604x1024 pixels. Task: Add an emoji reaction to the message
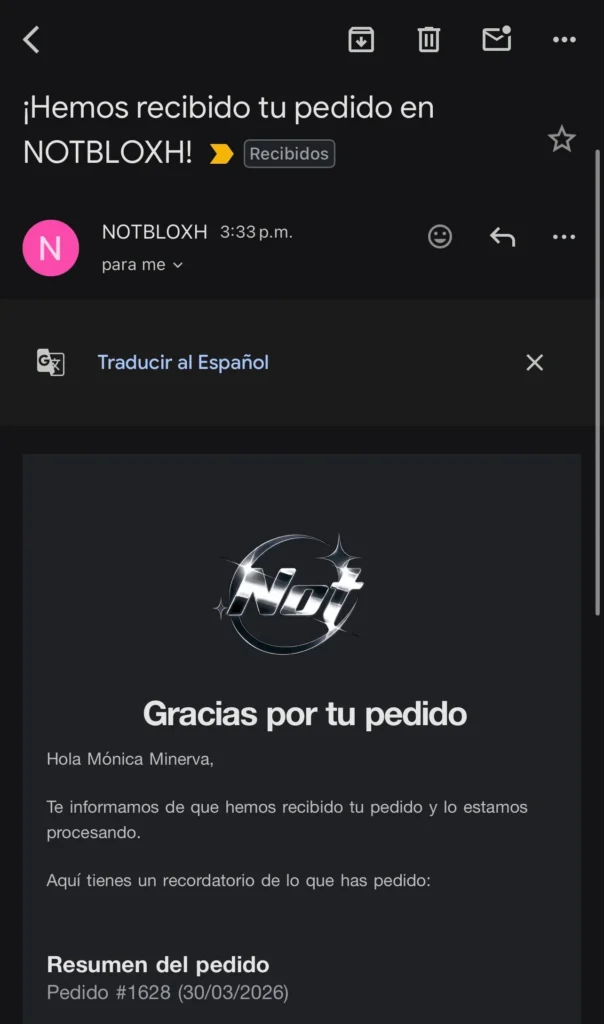pyautogui.click(x=440, y=237)
